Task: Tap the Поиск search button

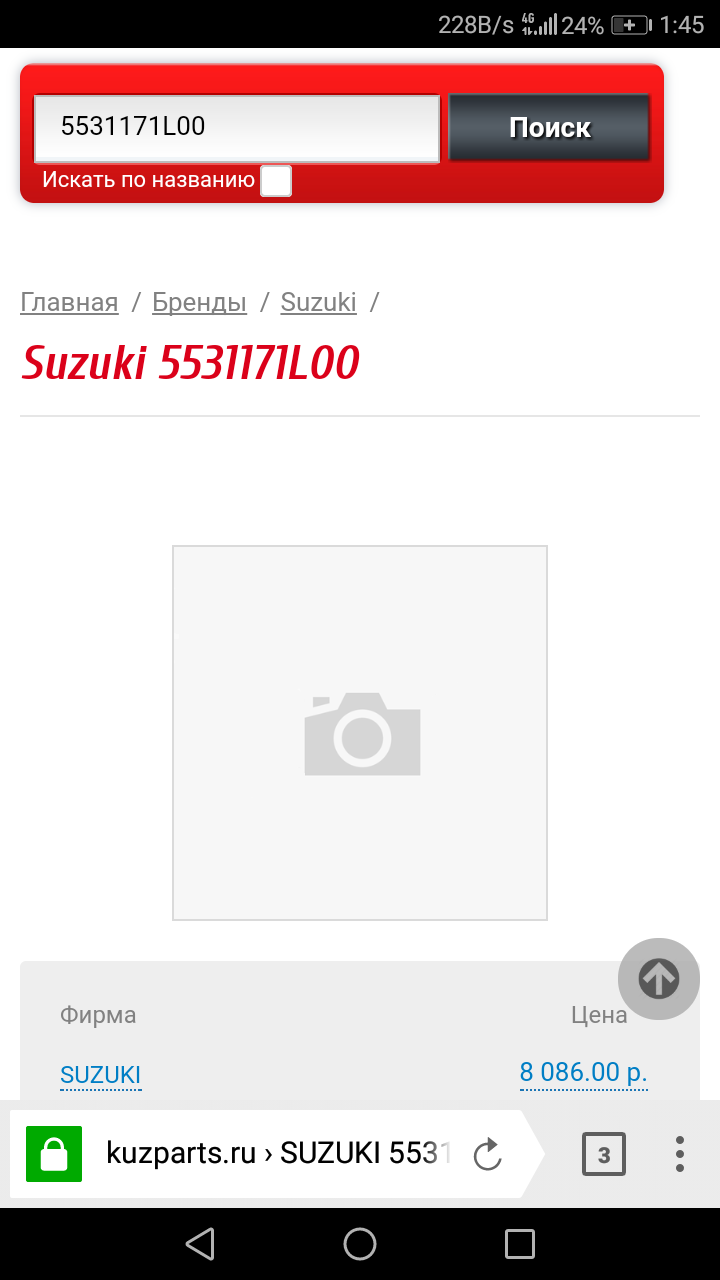Action: (549, 128)
